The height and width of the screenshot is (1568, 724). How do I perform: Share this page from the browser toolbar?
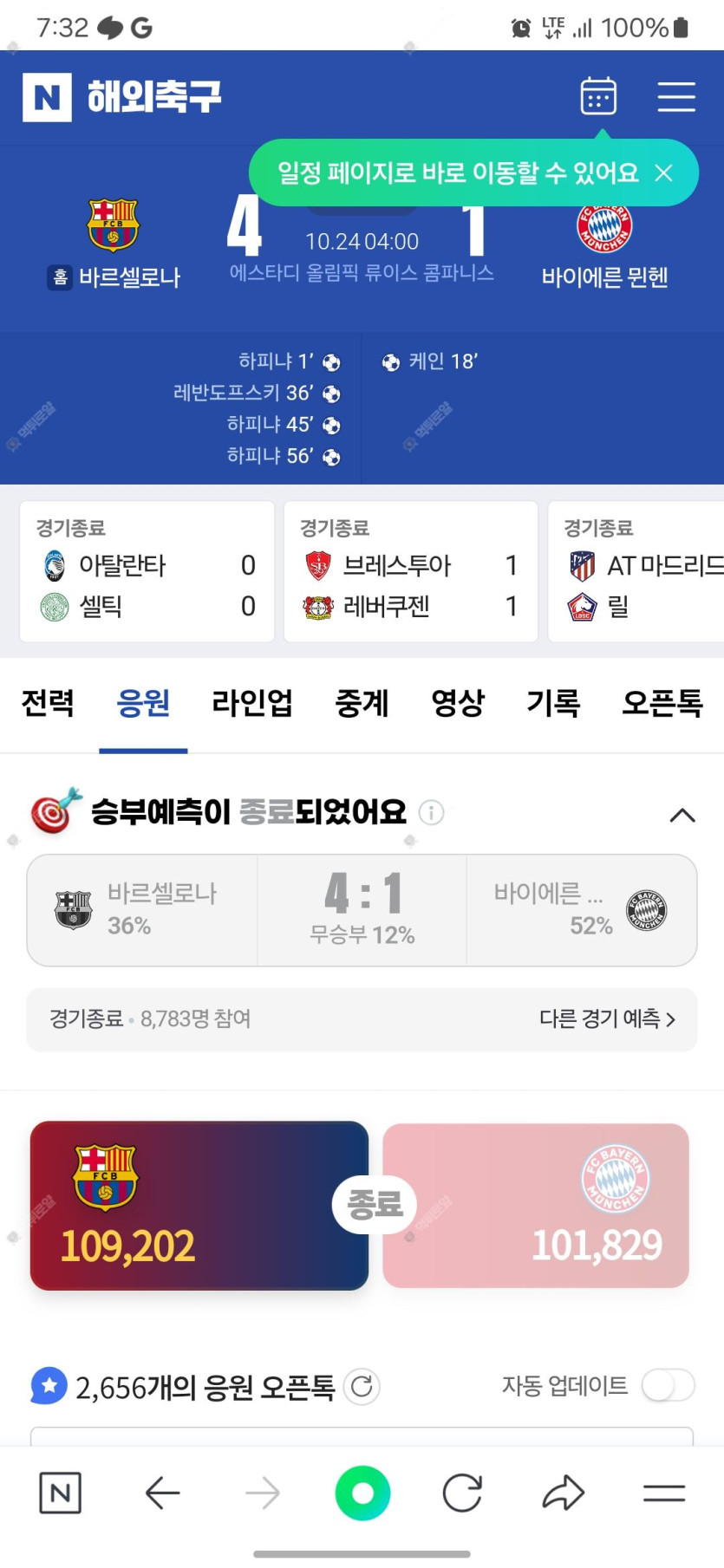pos(564,1493)
